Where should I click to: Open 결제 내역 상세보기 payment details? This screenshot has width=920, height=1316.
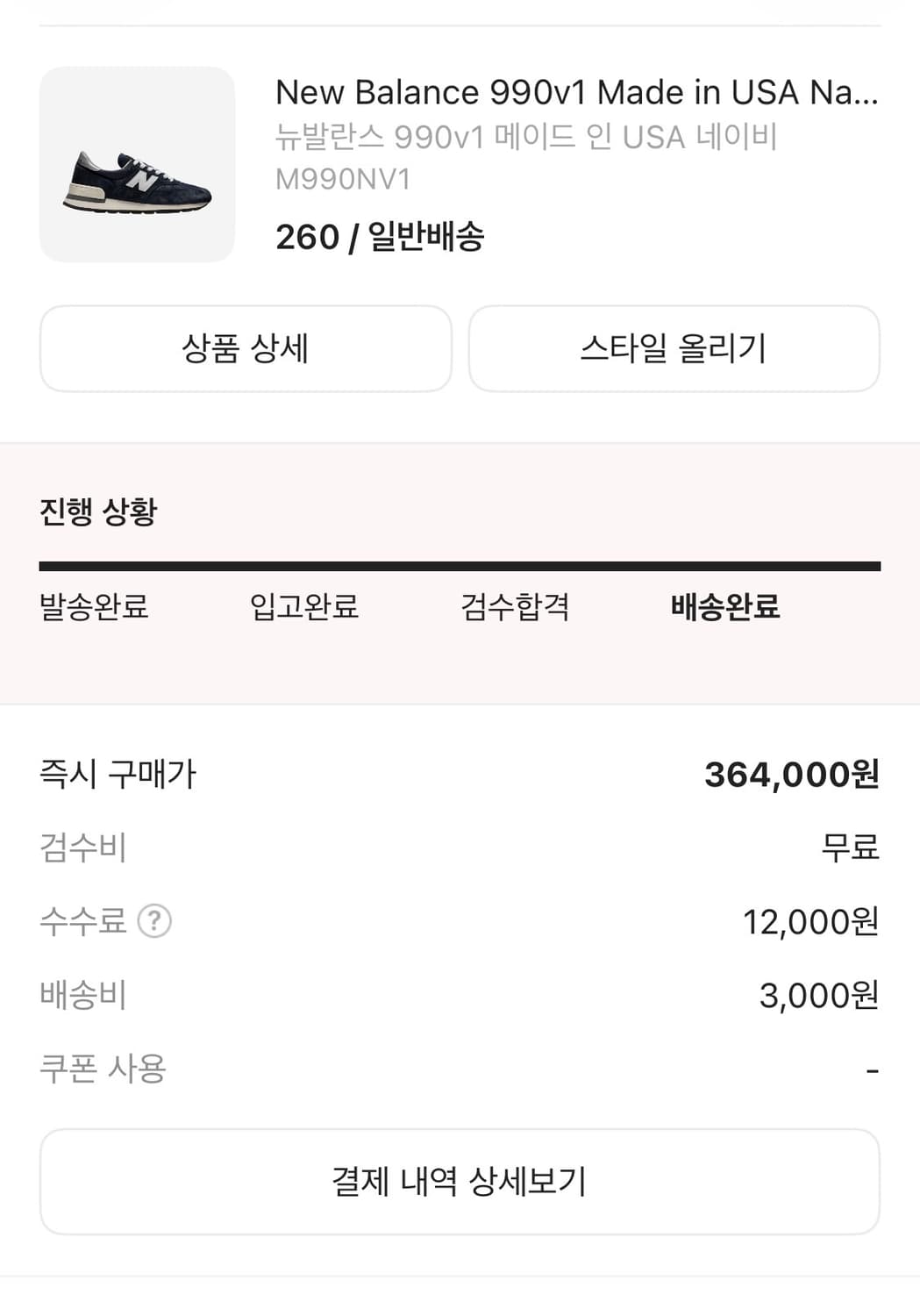(x=460, y=1182)
